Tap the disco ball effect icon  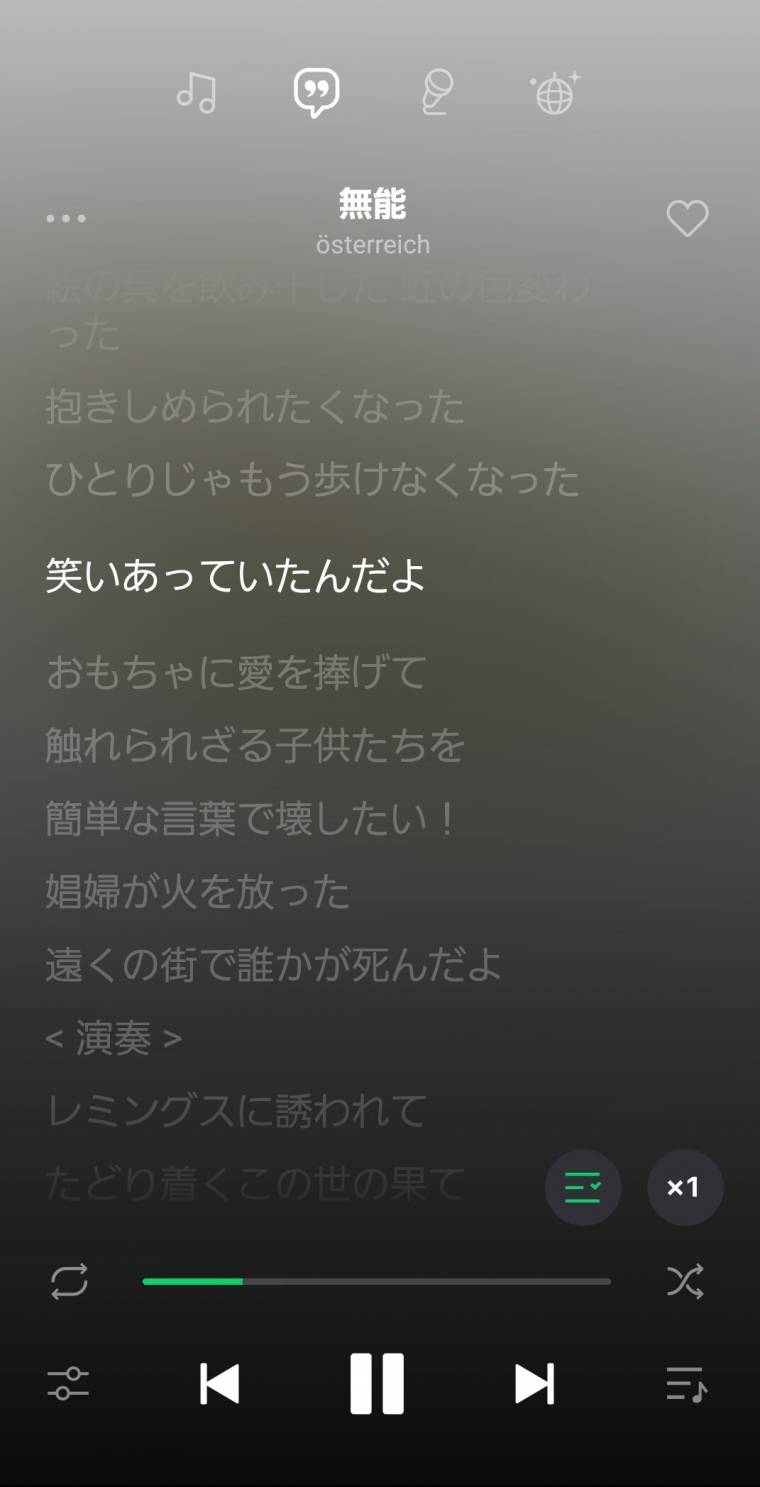(555, 91)
